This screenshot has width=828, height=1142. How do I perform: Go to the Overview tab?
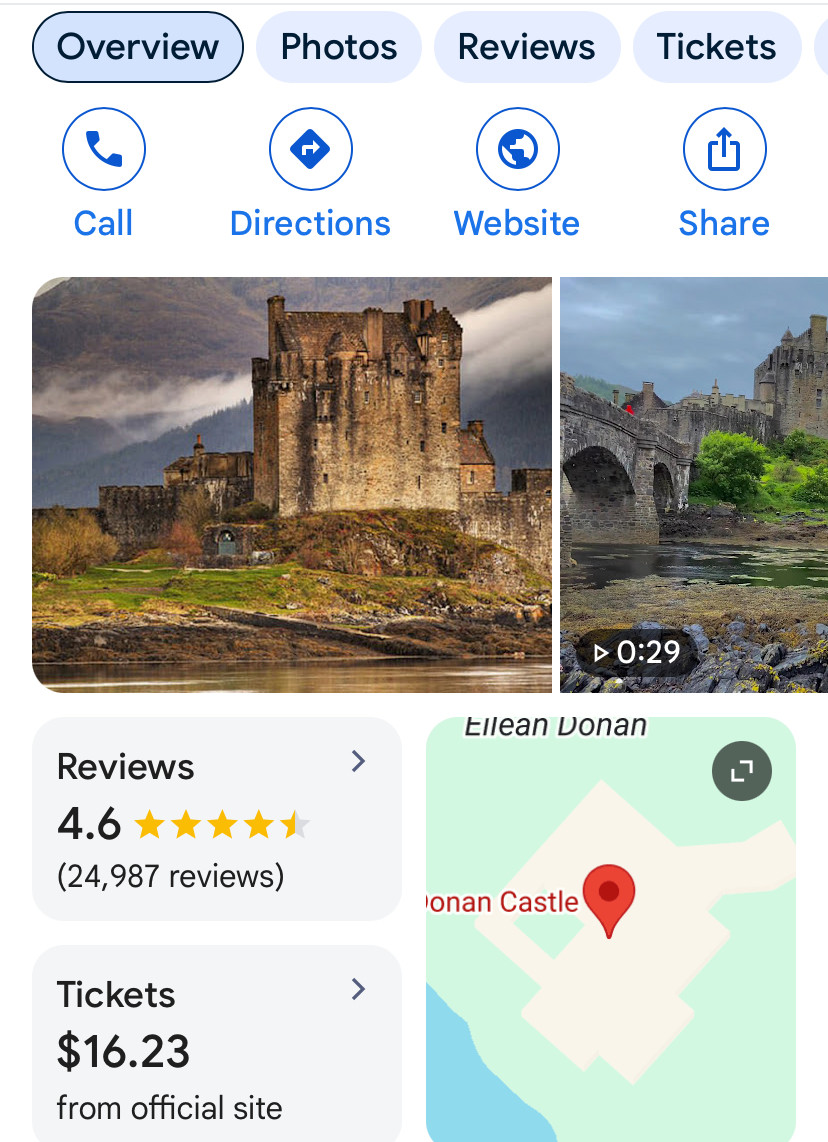[x=138, y=47]
